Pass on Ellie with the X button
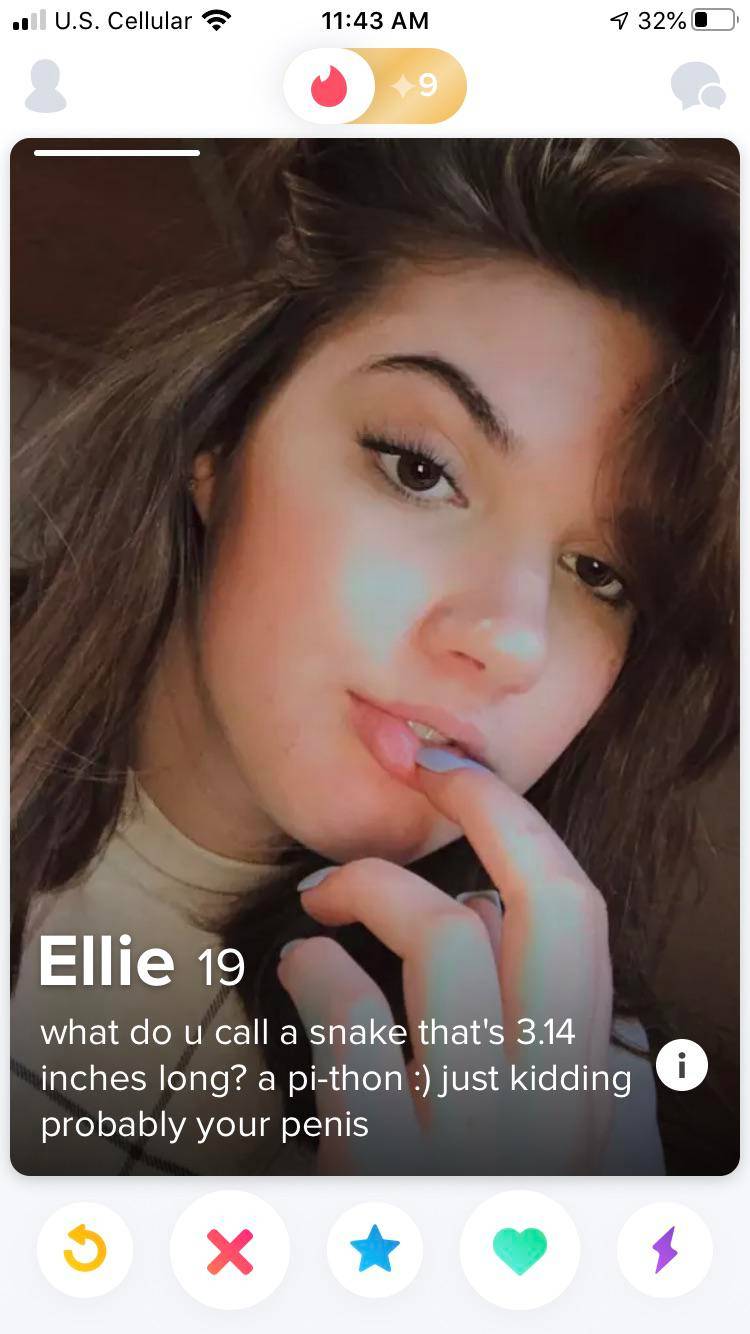750x1334 pixels. (x=229, y=1250)
